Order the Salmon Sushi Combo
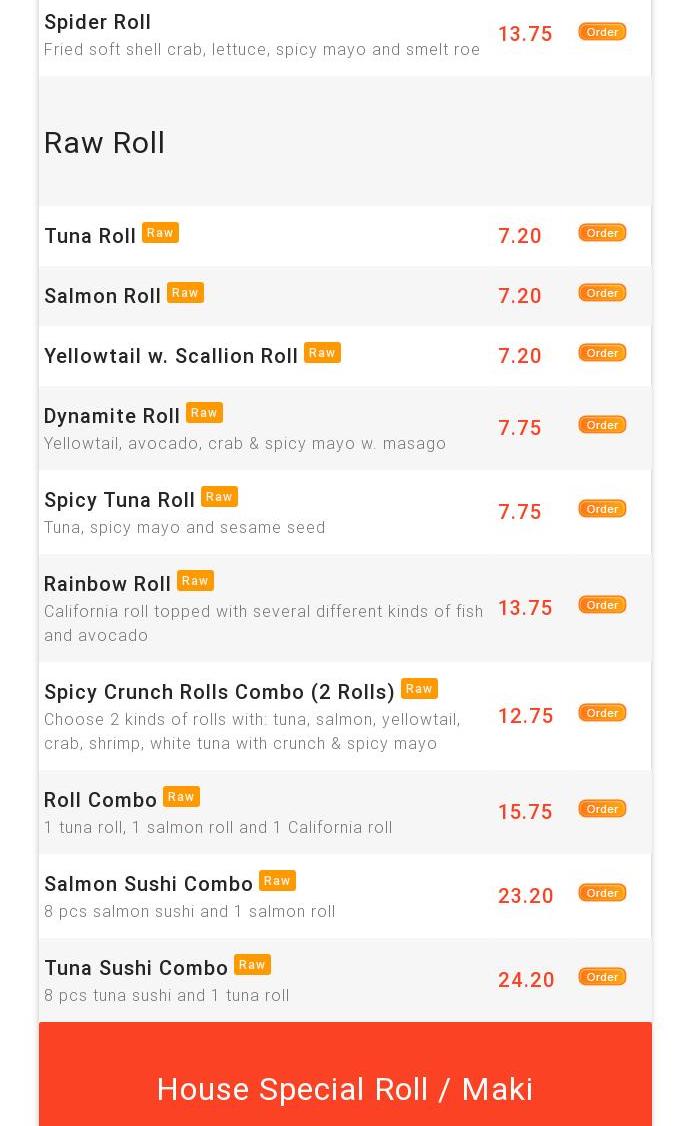The image size is (690, 1126). pos(602,893)
